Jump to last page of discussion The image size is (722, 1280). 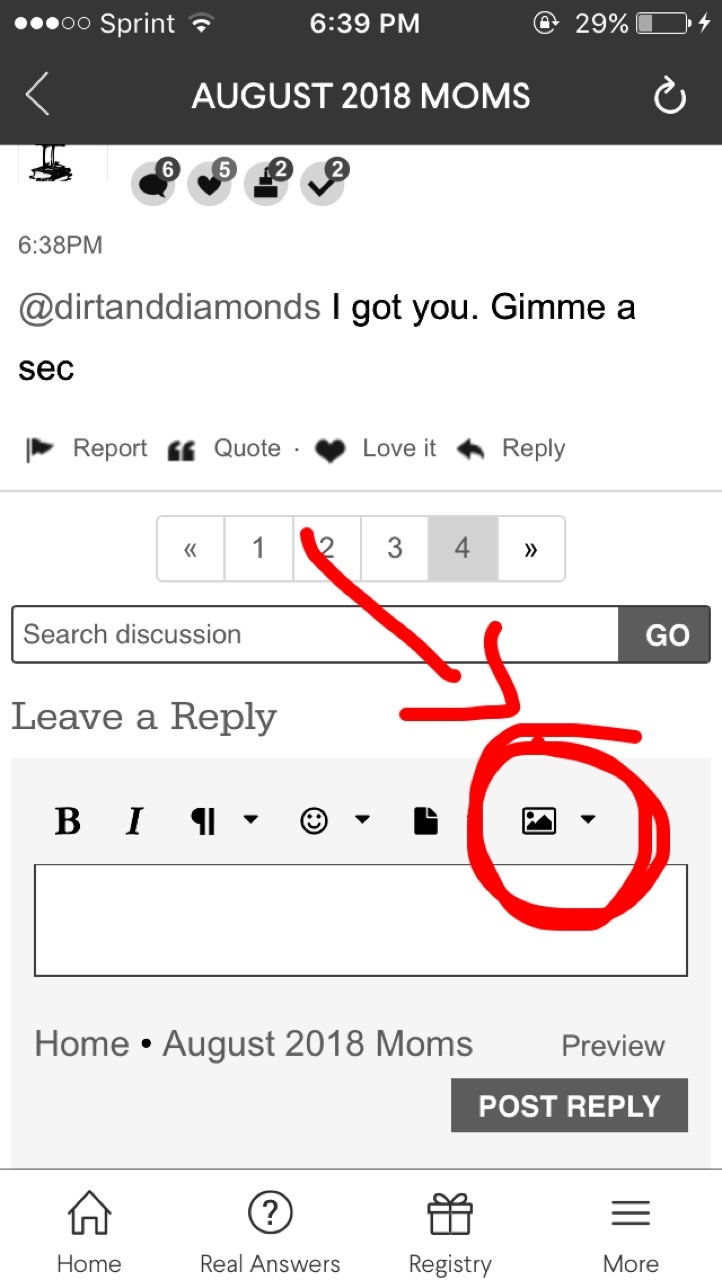[x=531, y=548]
